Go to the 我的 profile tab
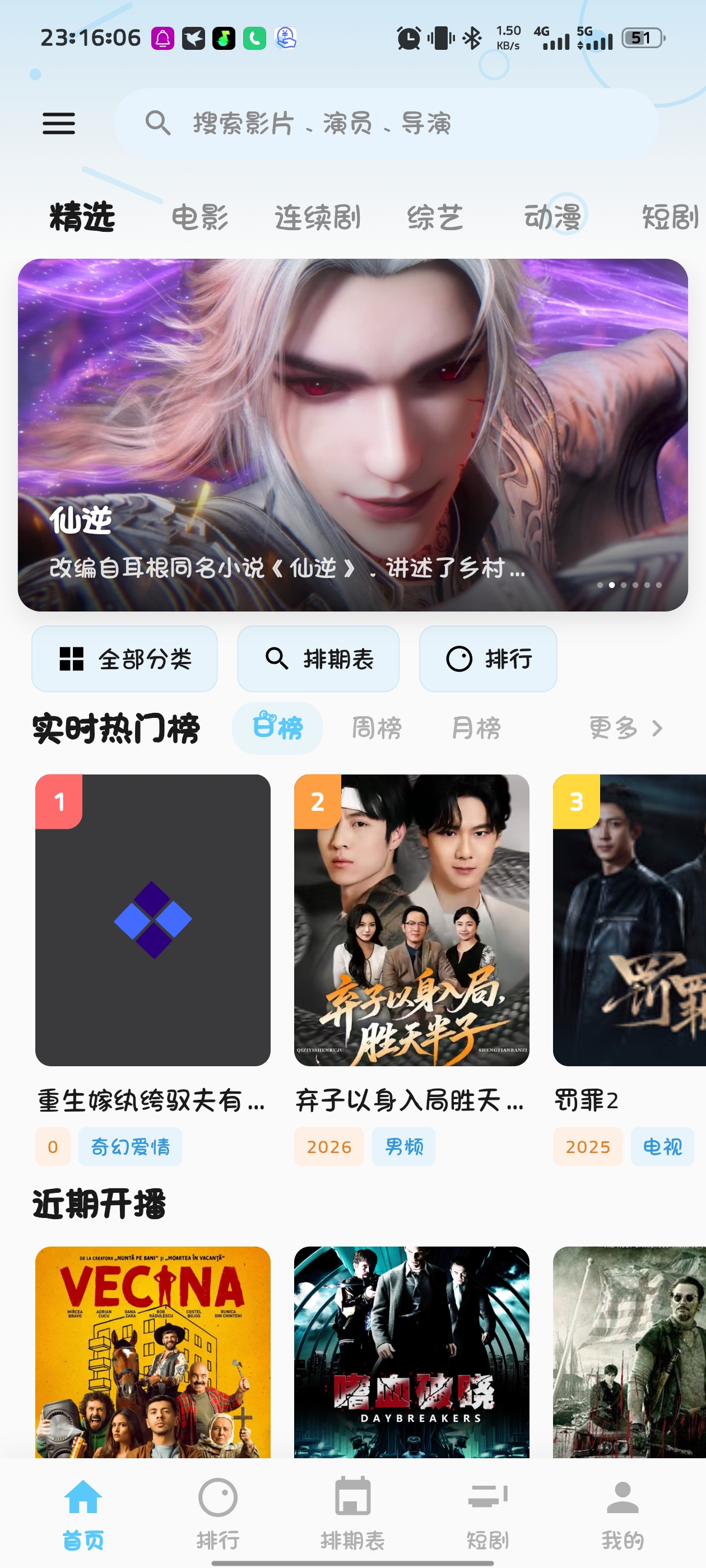 pos(622,1513)
